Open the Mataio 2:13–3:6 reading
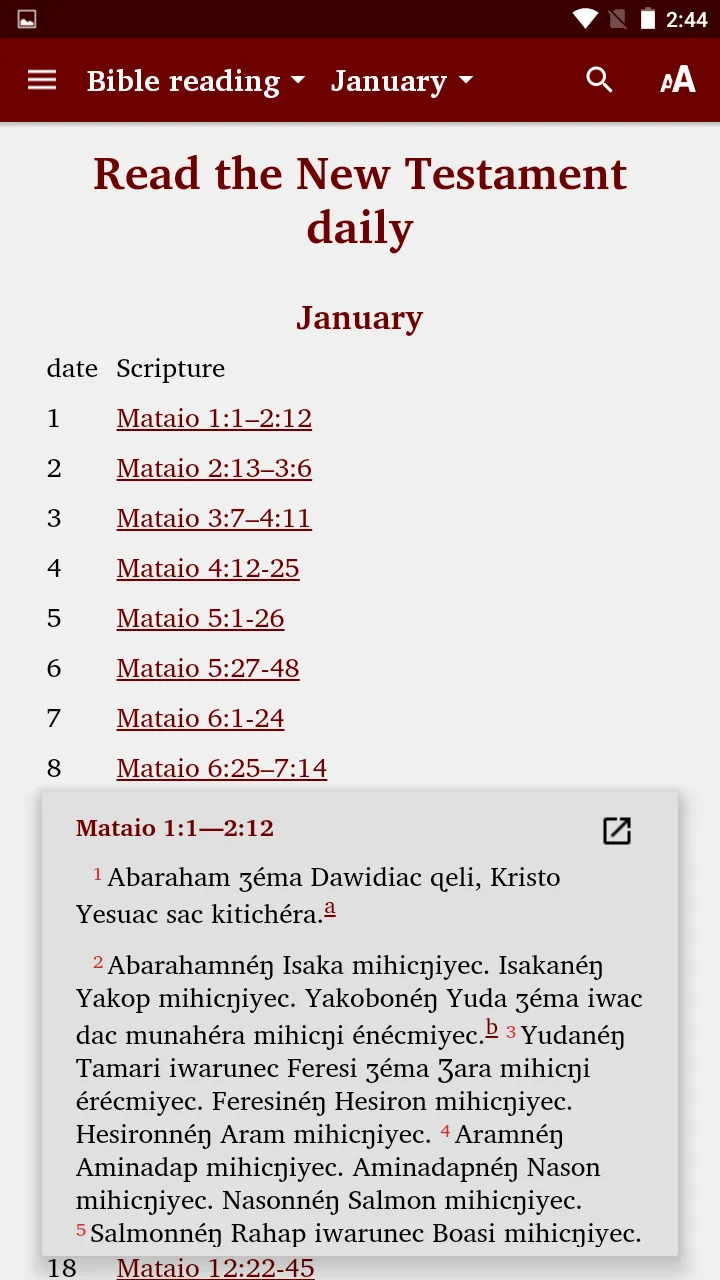The image size is (720, 1280). pyautogui.click(x=214, y=468)
